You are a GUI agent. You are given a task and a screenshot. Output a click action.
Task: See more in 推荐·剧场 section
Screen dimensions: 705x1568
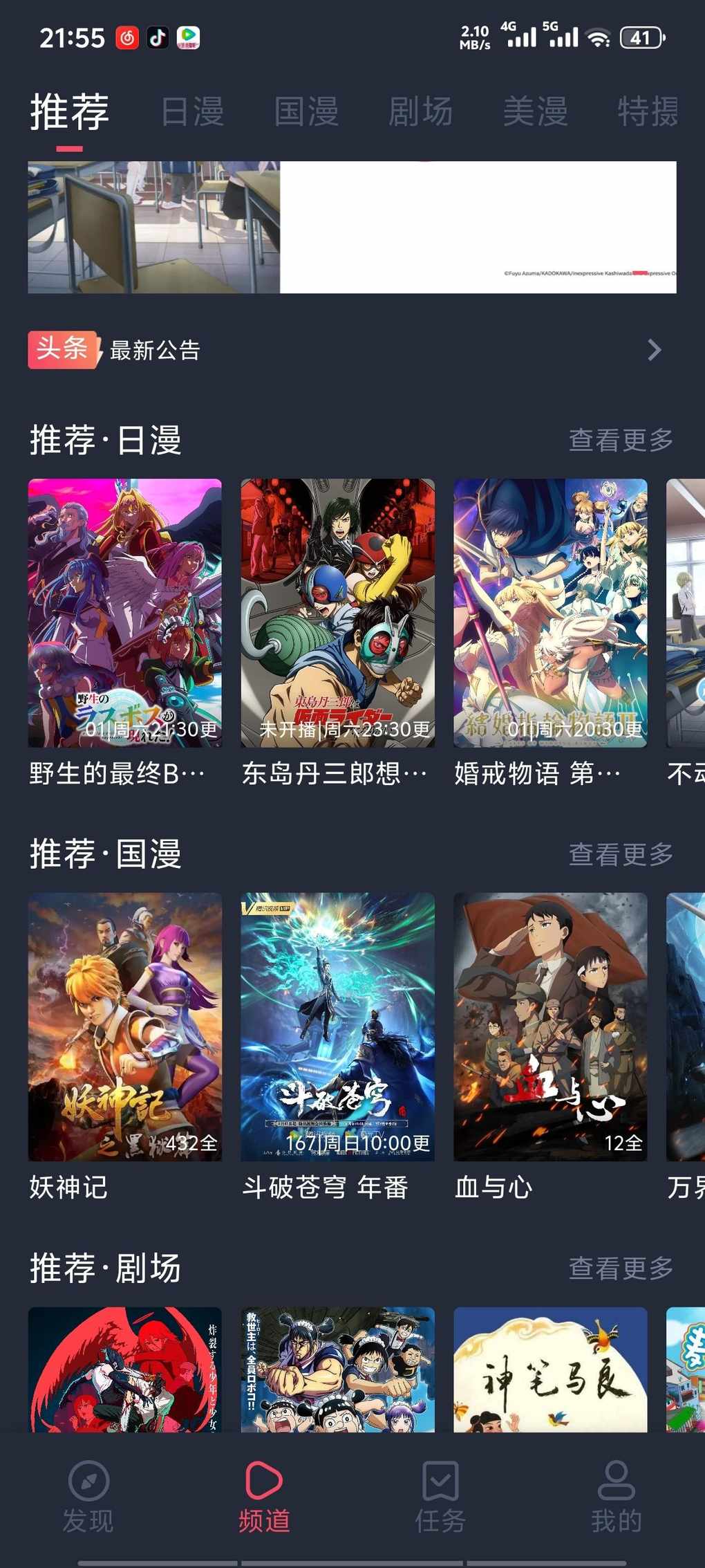click(620, 1268)
